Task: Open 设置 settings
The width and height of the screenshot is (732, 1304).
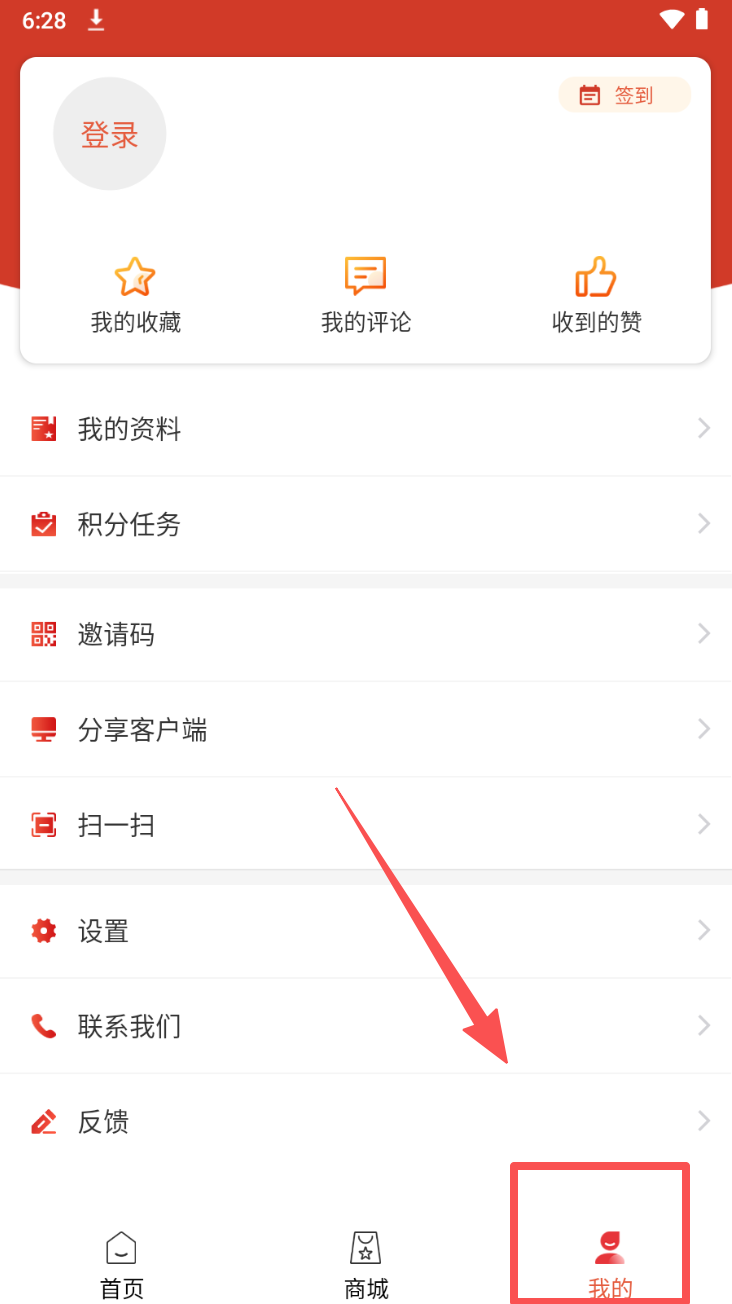Action: (365, 931)
